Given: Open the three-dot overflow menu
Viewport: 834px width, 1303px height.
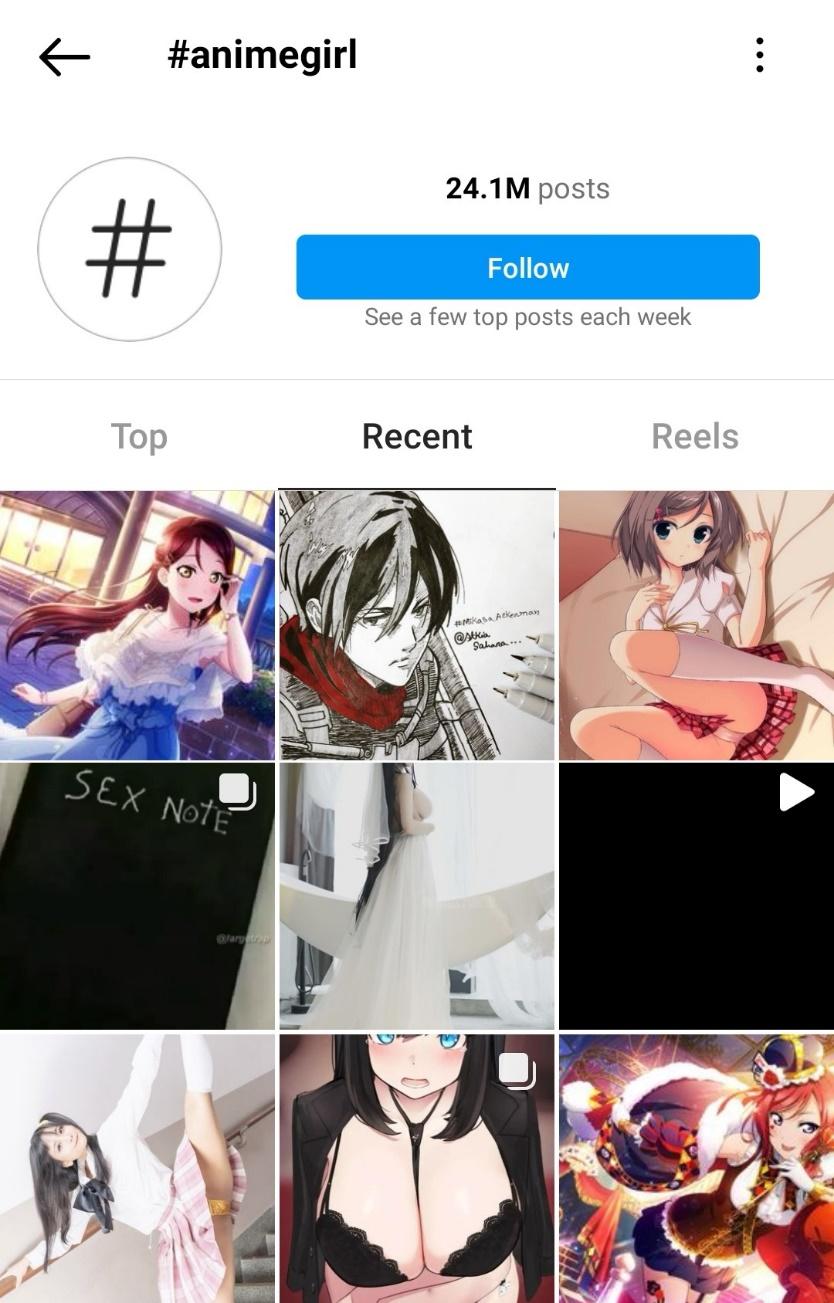Looking at the screenshot, I should (760, 56).
